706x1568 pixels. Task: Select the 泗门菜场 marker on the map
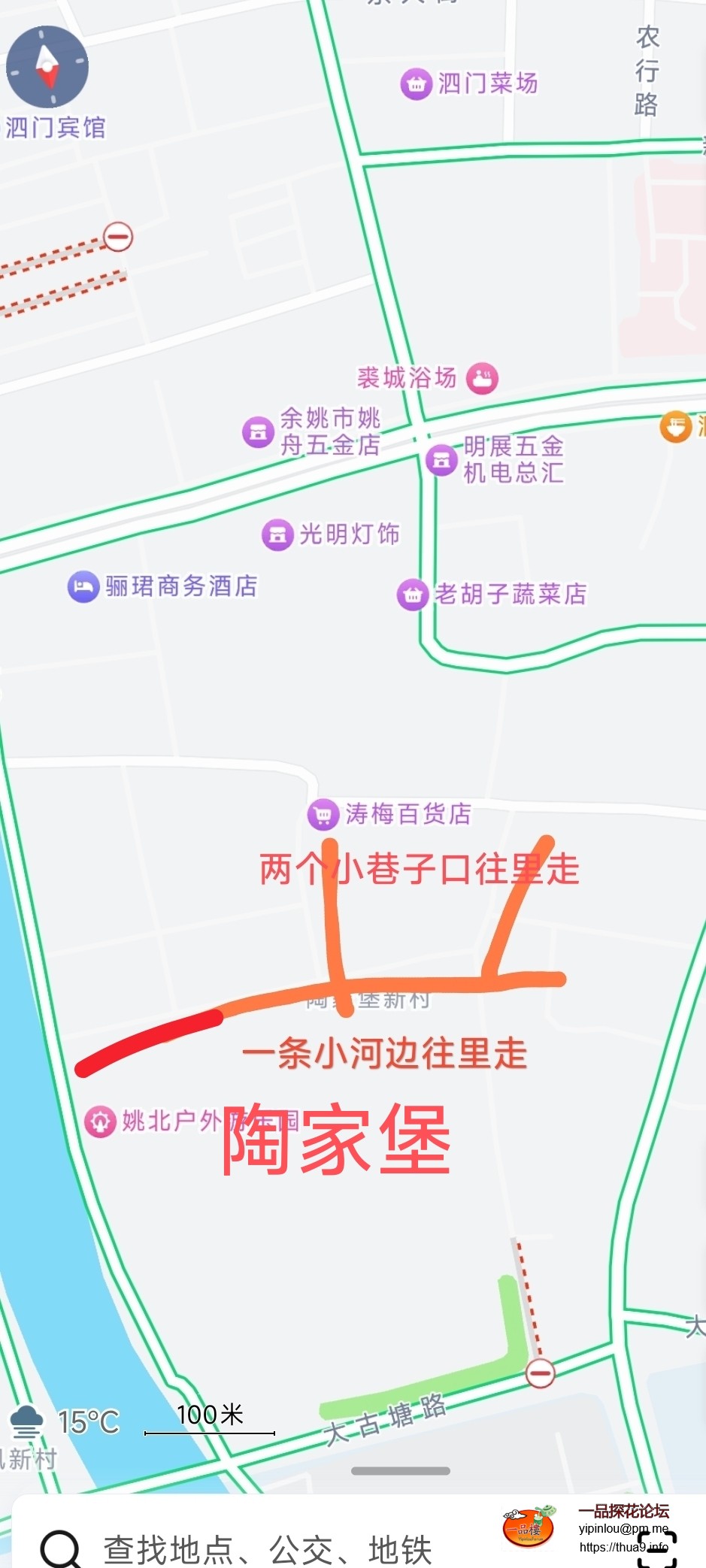pos(416,83)
